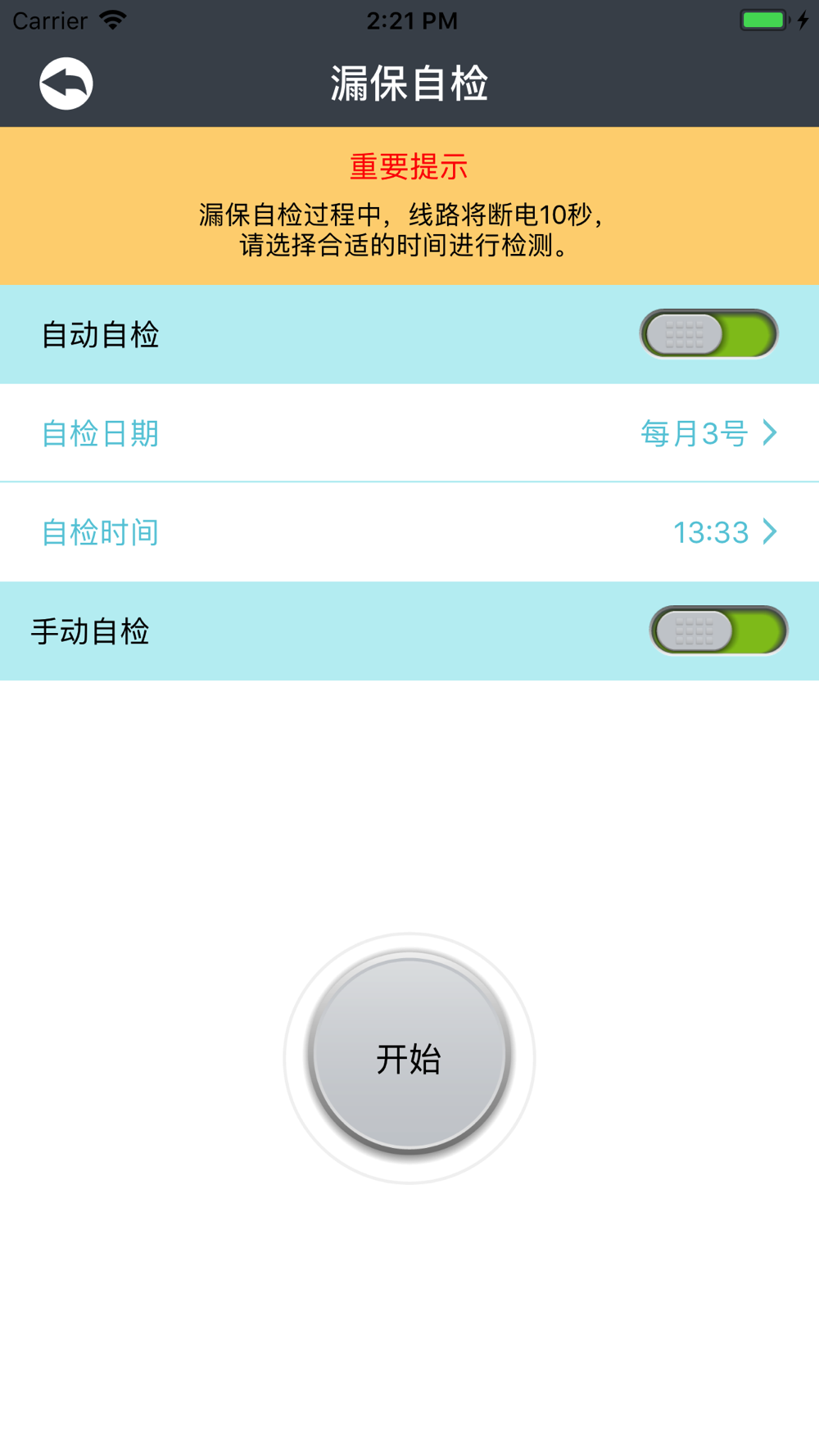
Task: Go back using the arrow icon
Action: pos(66,84)
